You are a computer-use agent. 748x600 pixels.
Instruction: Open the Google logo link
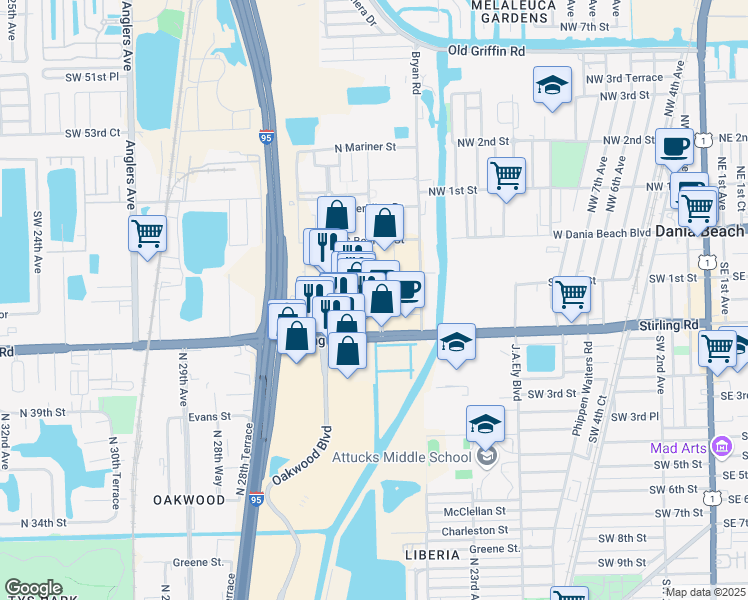[x=33, y=588]
